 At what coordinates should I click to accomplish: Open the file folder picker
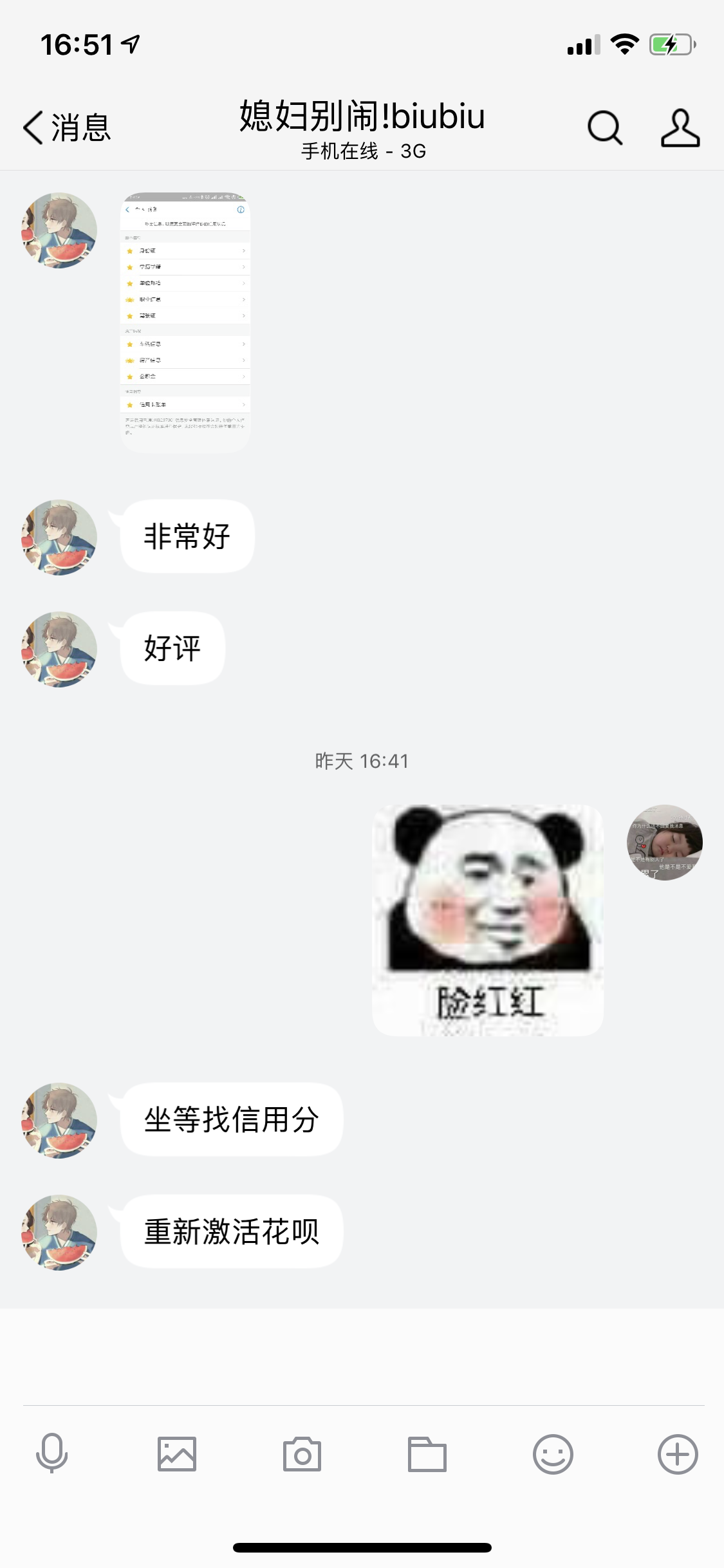point(427,1453)
